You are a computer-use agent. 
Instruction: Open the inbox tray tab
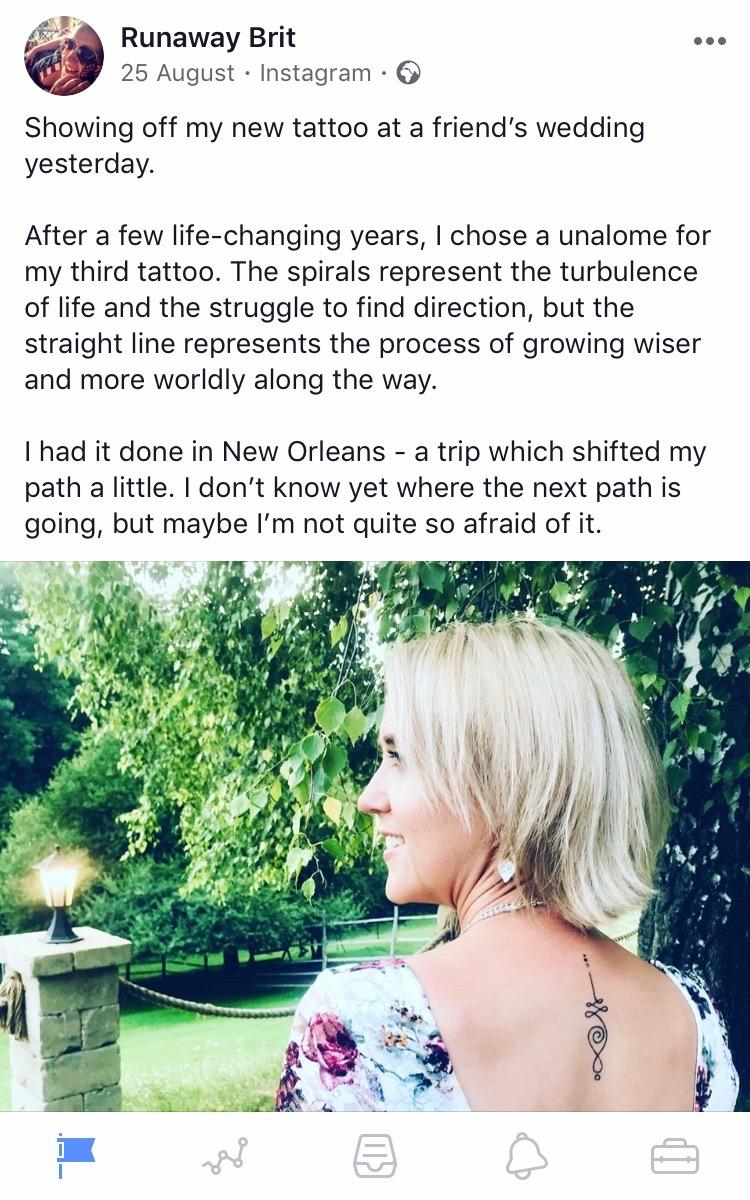375,1156
